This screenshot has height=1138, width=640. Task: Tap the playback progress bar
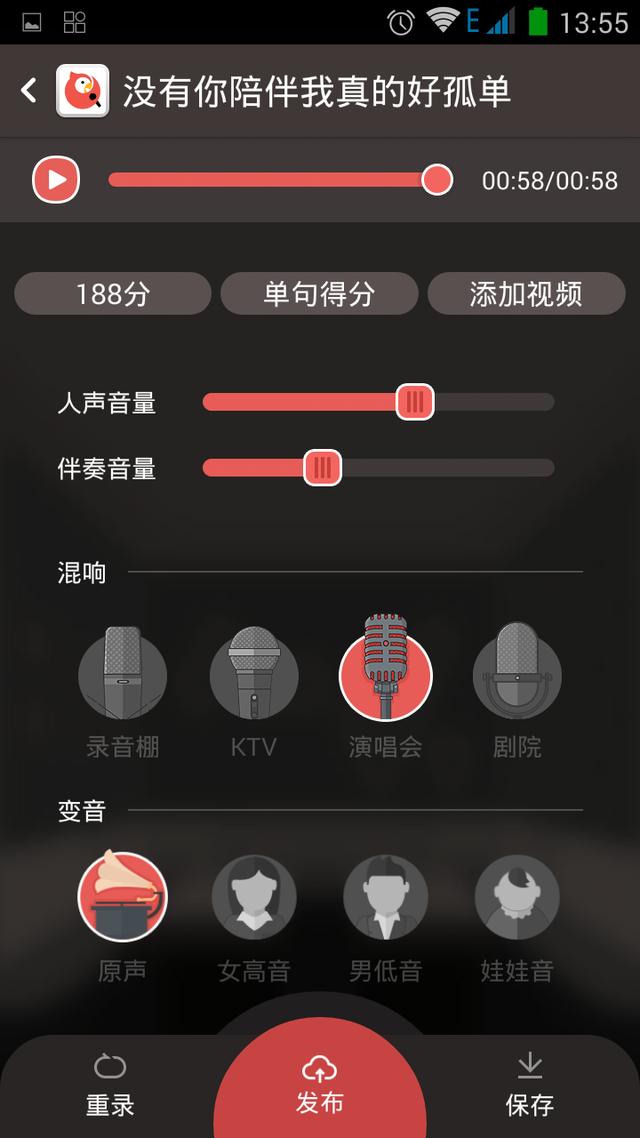click(270, 180)
